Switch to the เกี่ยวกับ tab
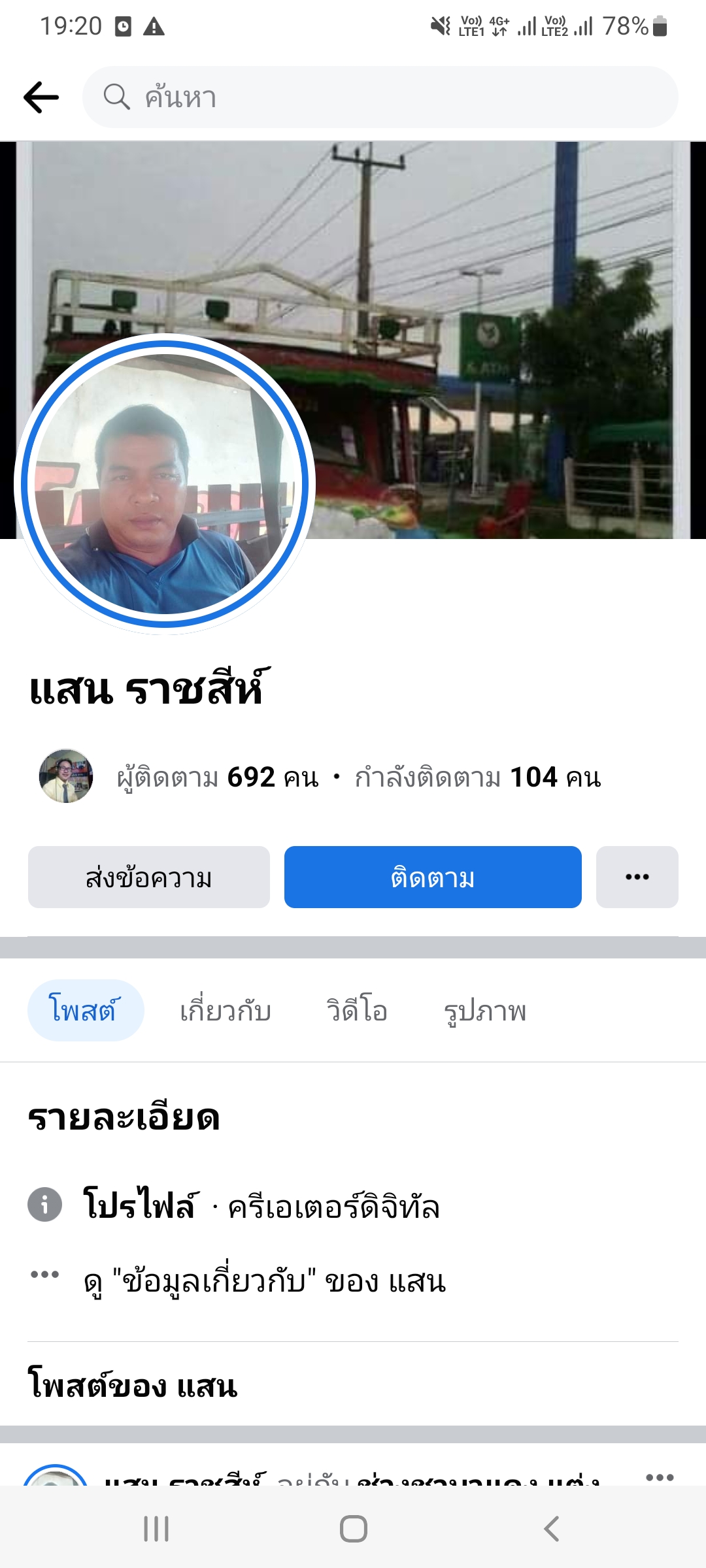 coord(226,1011)
